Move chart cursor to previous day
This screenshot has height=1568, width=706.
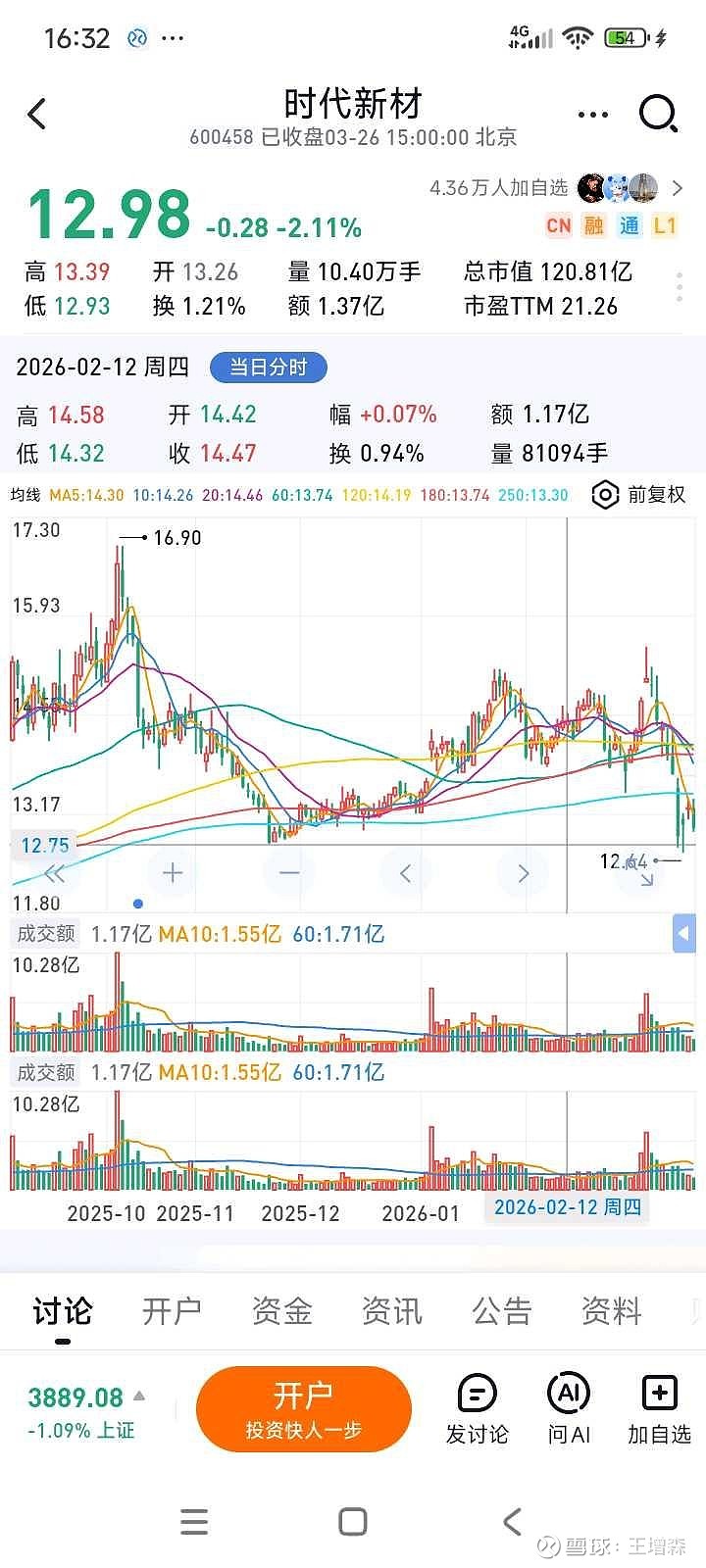point(406,872)
